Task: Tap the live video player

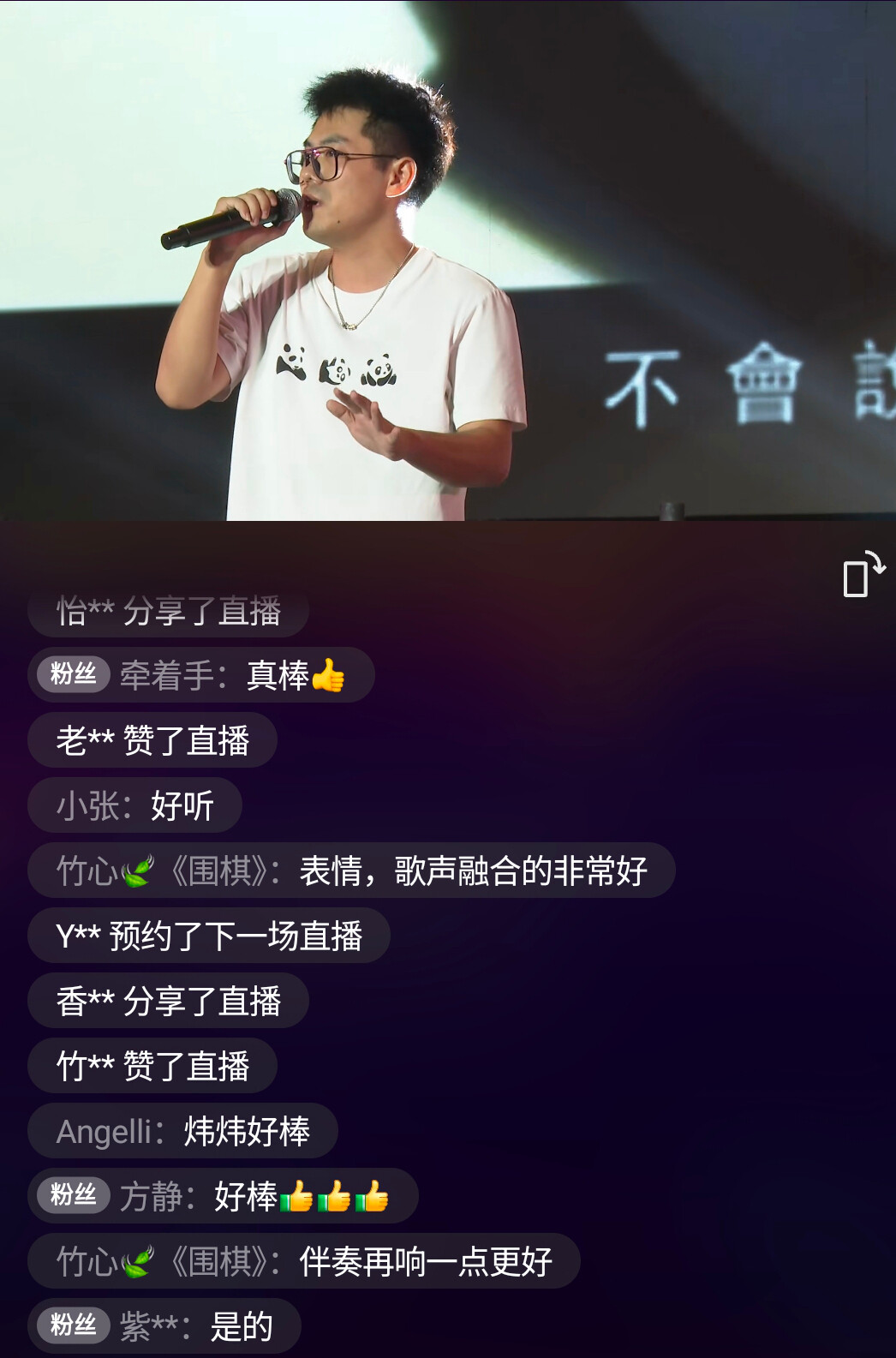Action: click(448, 260)
